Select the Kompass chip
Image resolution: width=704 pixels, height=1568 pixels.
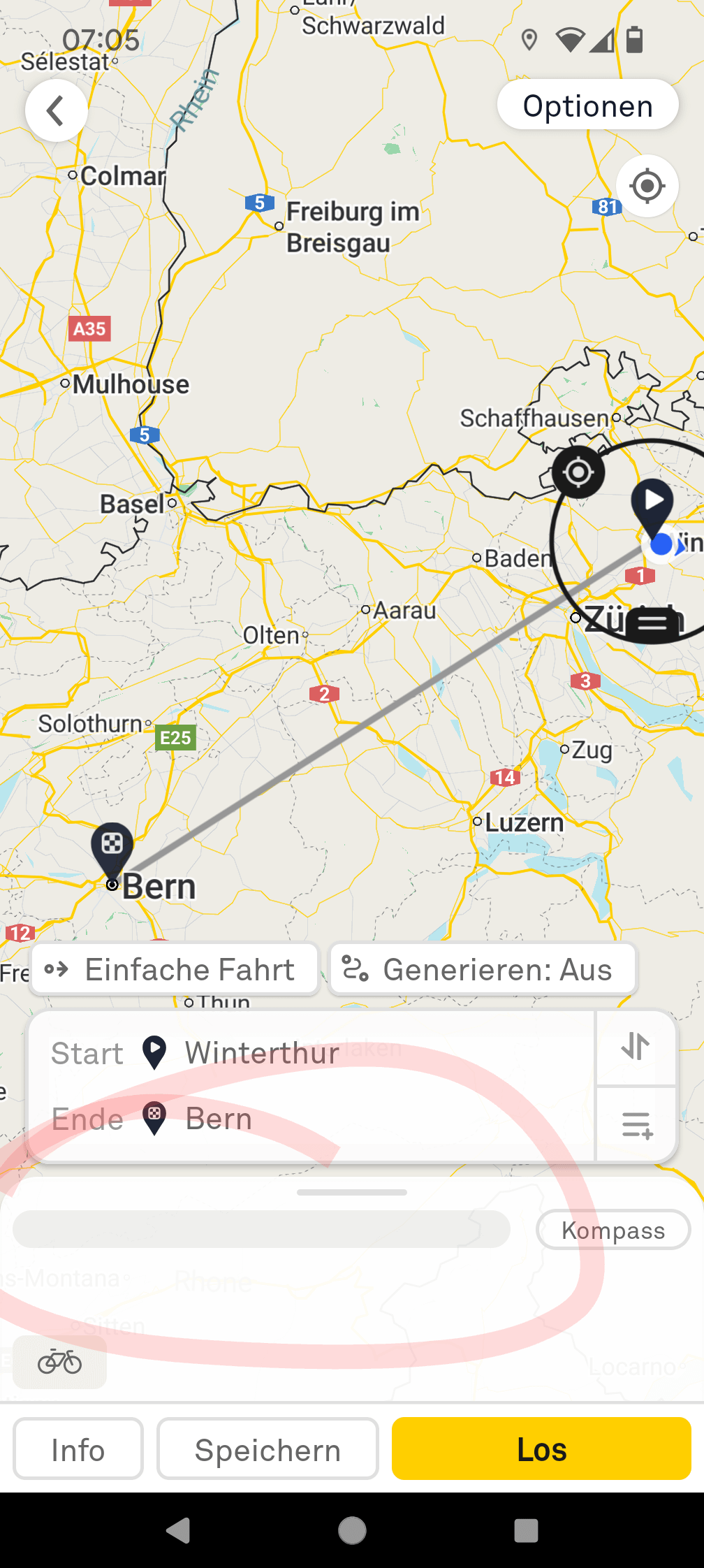click(x=613, y=1230)
